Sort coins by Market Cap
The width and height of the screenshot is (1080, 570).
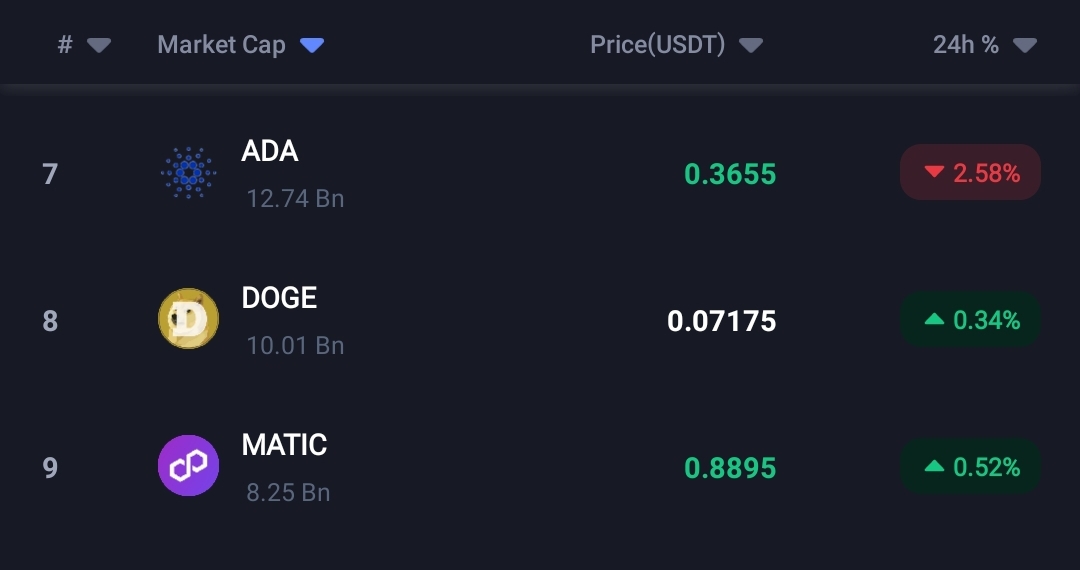tap(240, 45)
